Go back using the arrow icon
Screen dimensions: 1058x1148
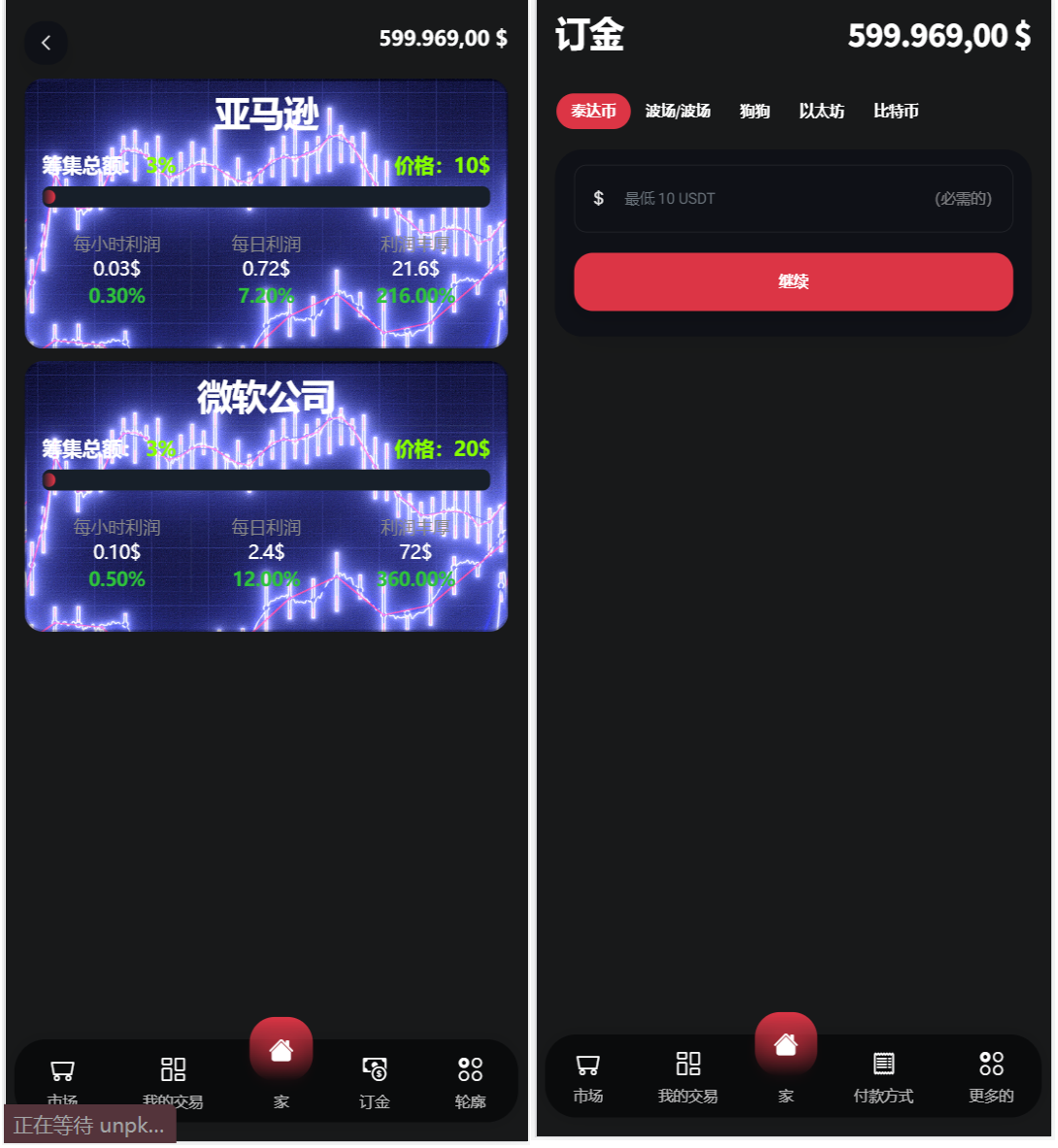pyautogui.click(x=46, y=43)
